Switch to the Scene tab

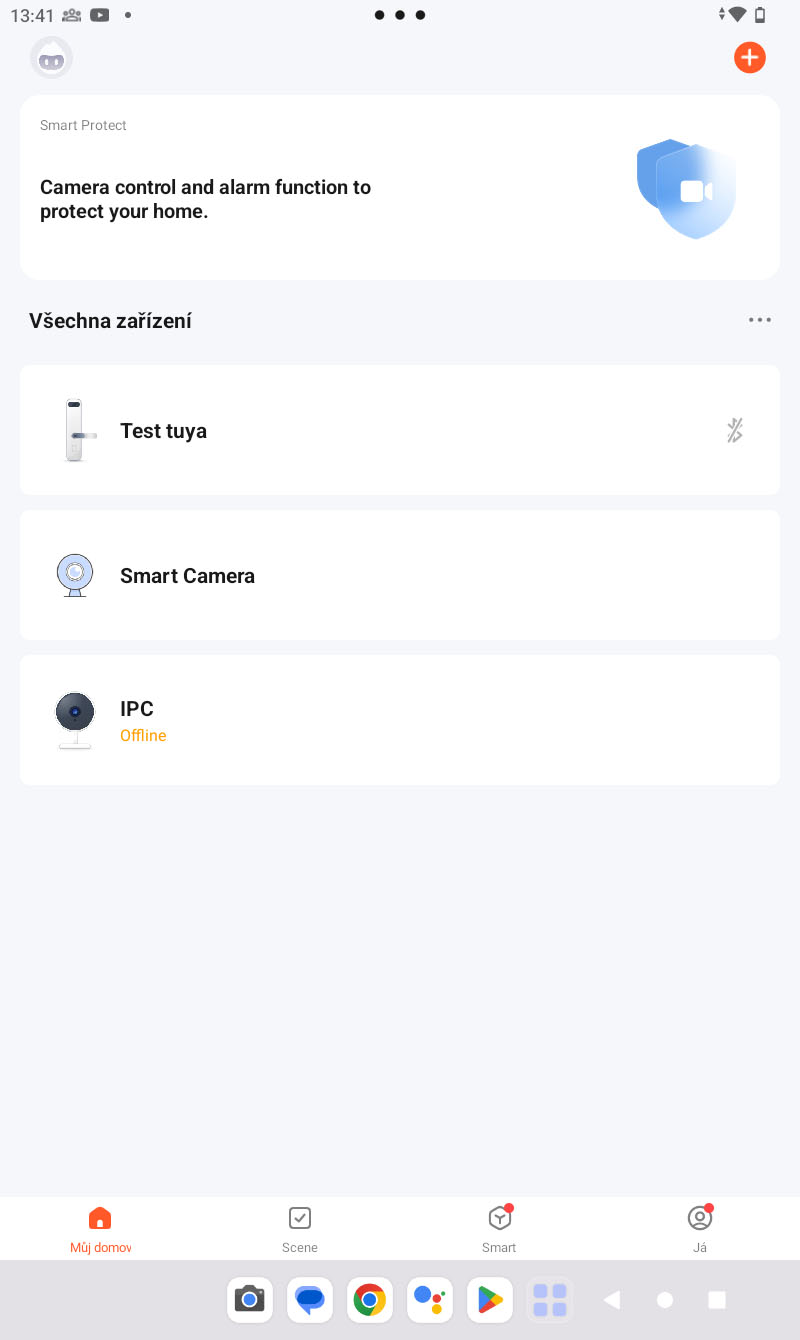pos(300,1229)
